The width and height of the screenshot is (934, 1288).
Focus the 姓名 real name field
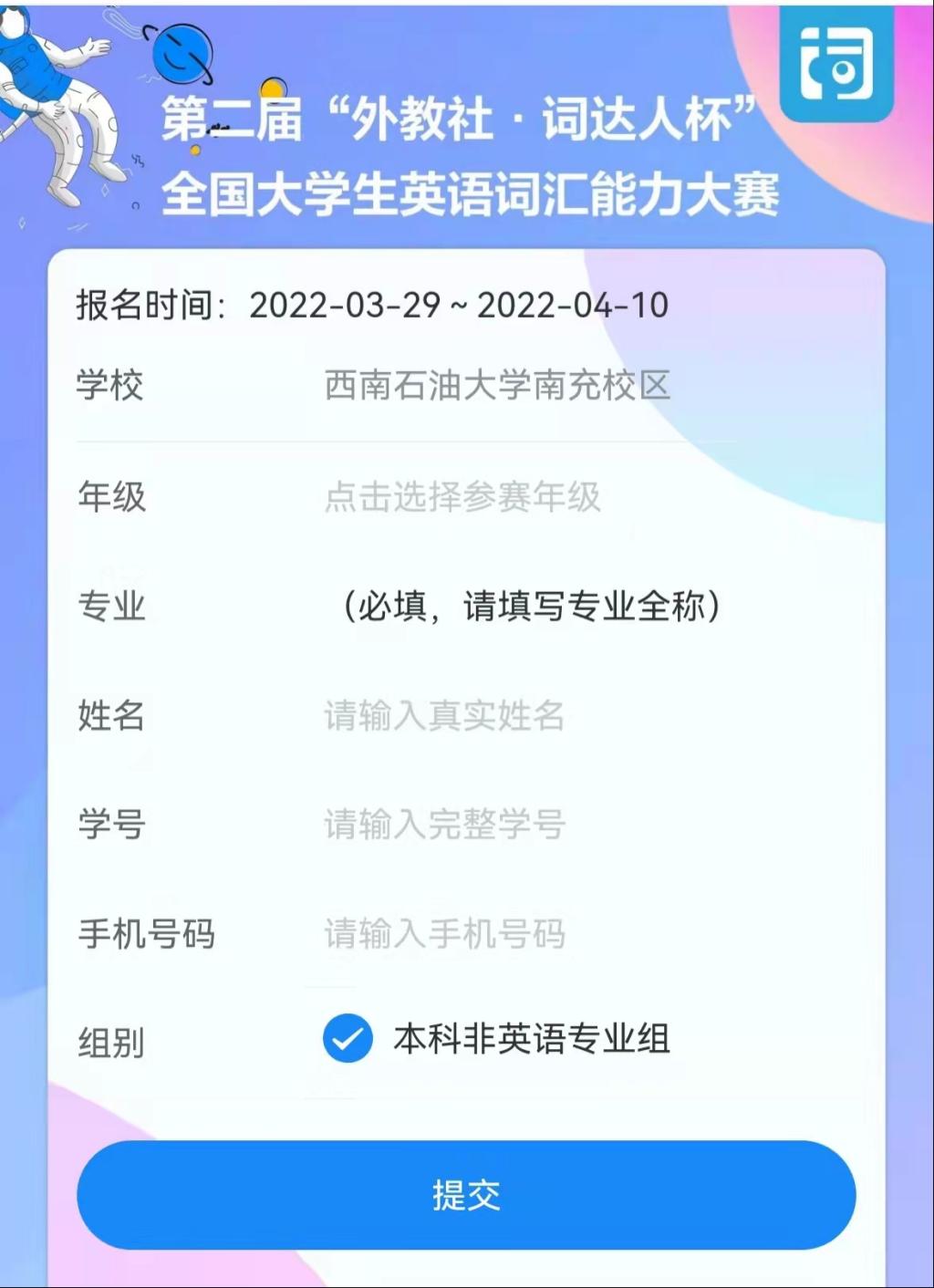(x=444, y=716)
